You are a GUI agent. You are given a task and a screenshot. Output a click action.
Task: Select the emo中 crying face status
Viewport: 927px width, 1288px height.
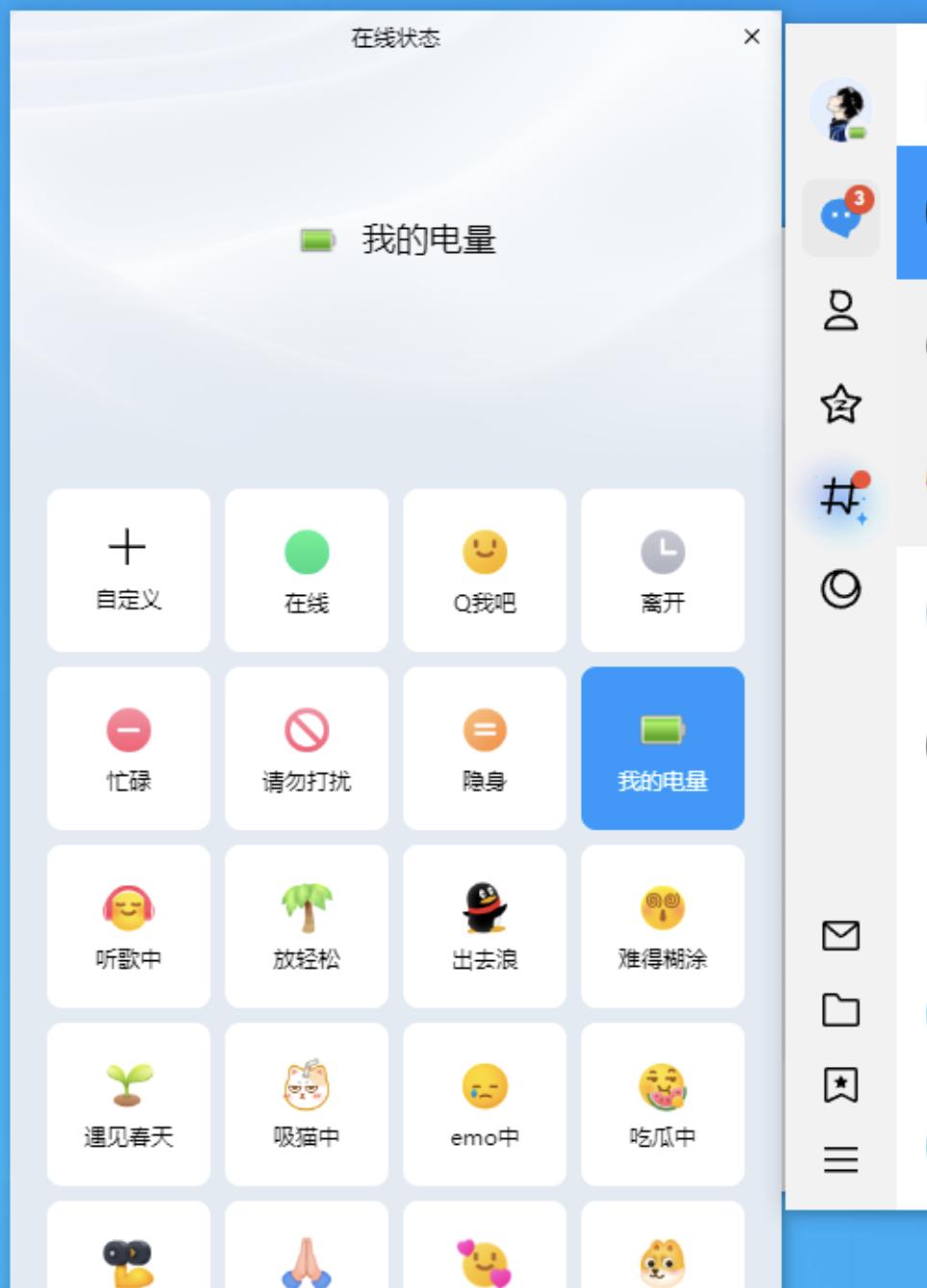pos(485,1103)
